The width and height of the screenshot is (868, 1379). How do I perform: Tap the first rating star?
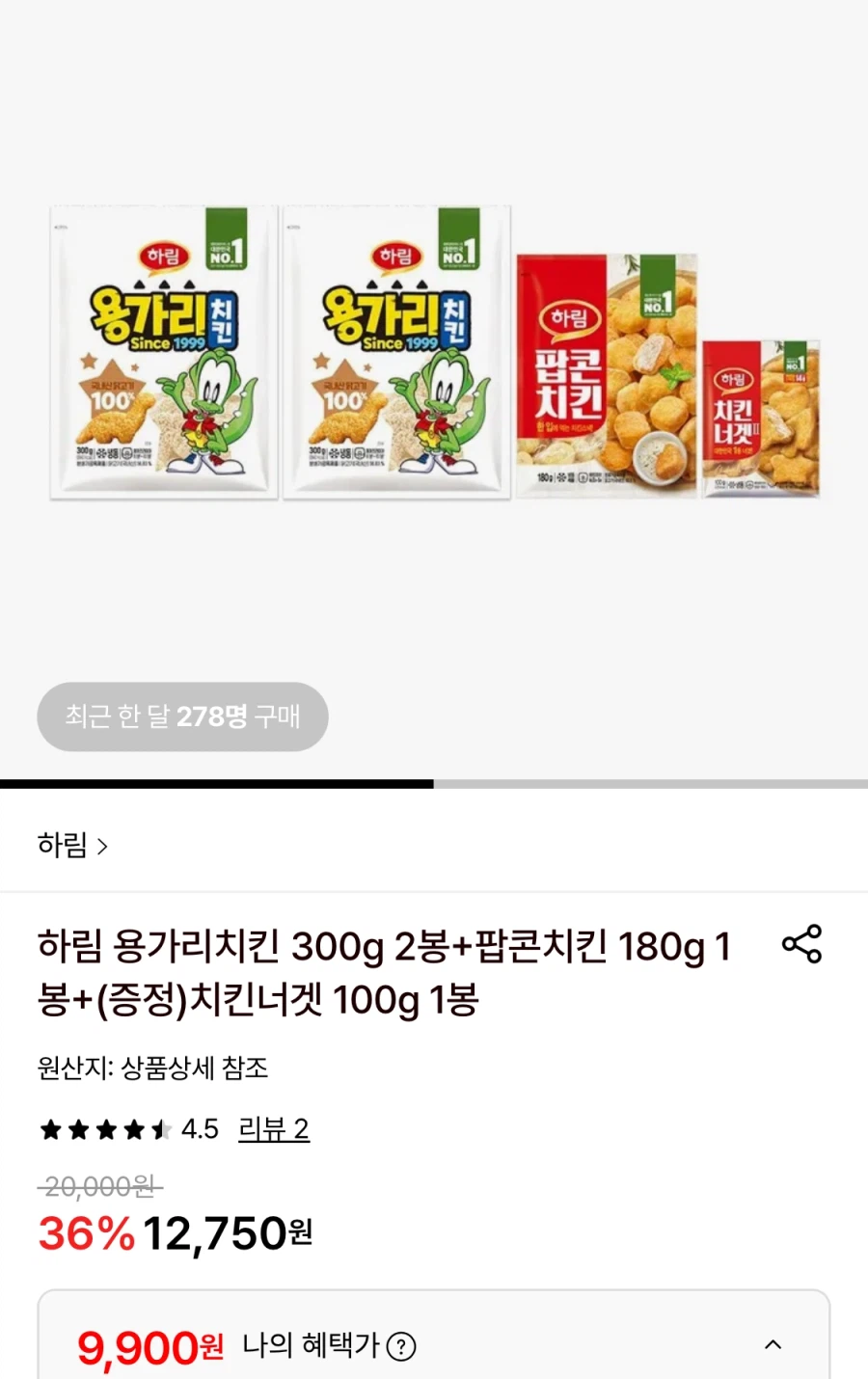52,1128
